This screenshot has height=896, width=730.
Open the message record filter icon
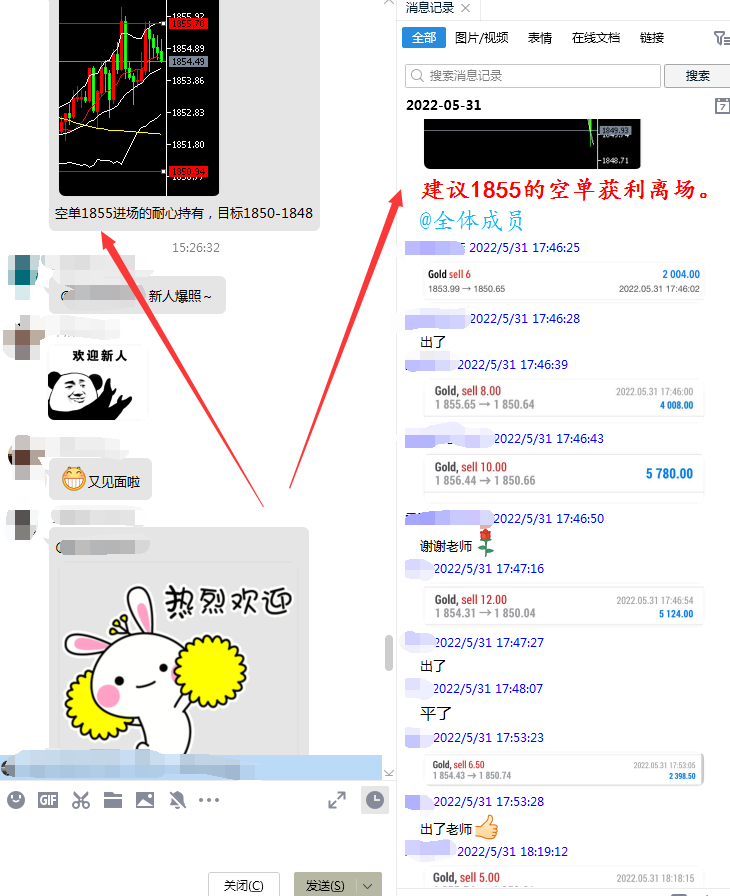[721, 38]
